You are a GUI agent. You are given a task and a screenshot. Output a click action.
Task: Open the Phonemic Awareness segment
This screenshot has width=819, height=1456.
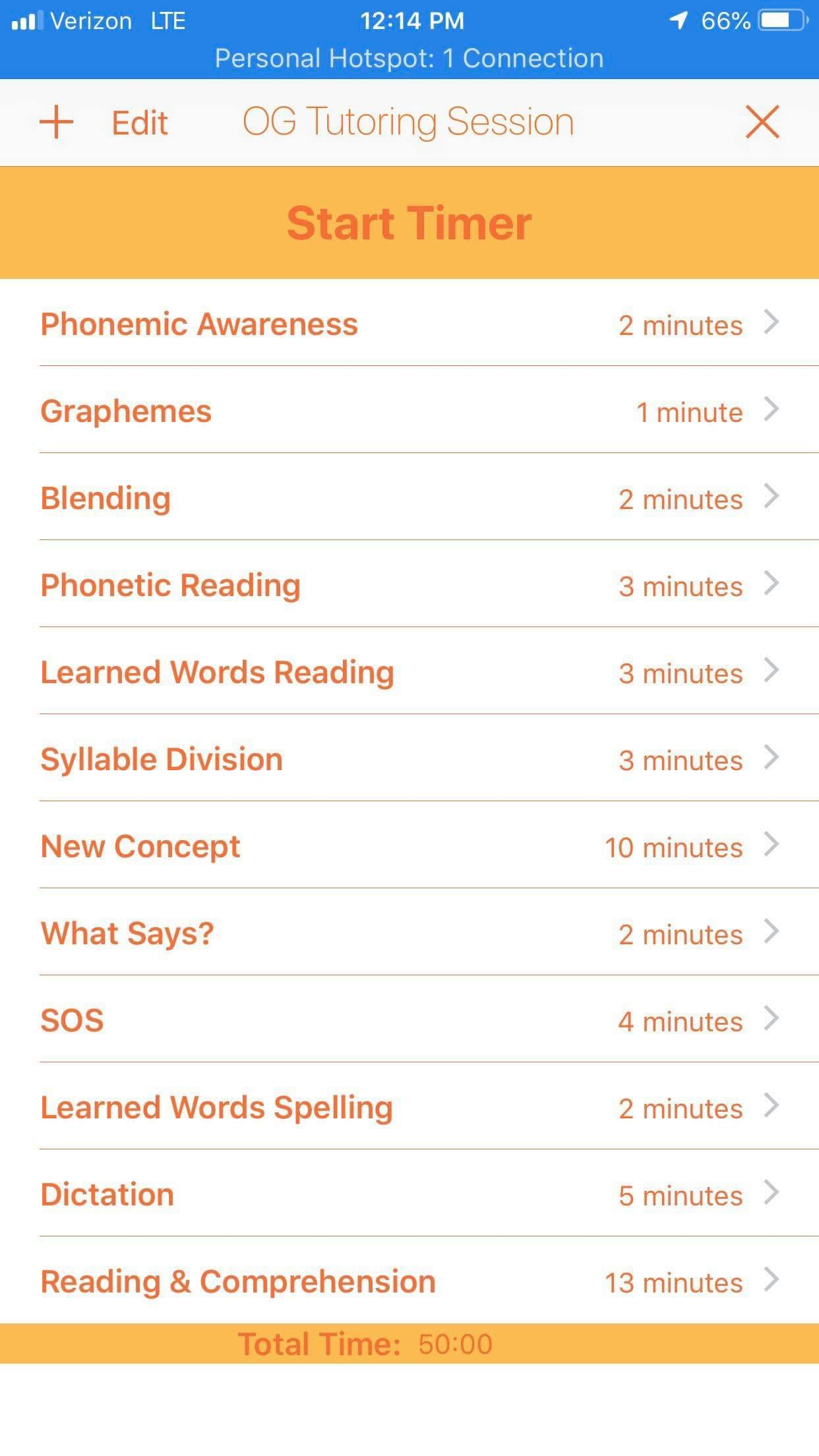click(x=409, y=324)
